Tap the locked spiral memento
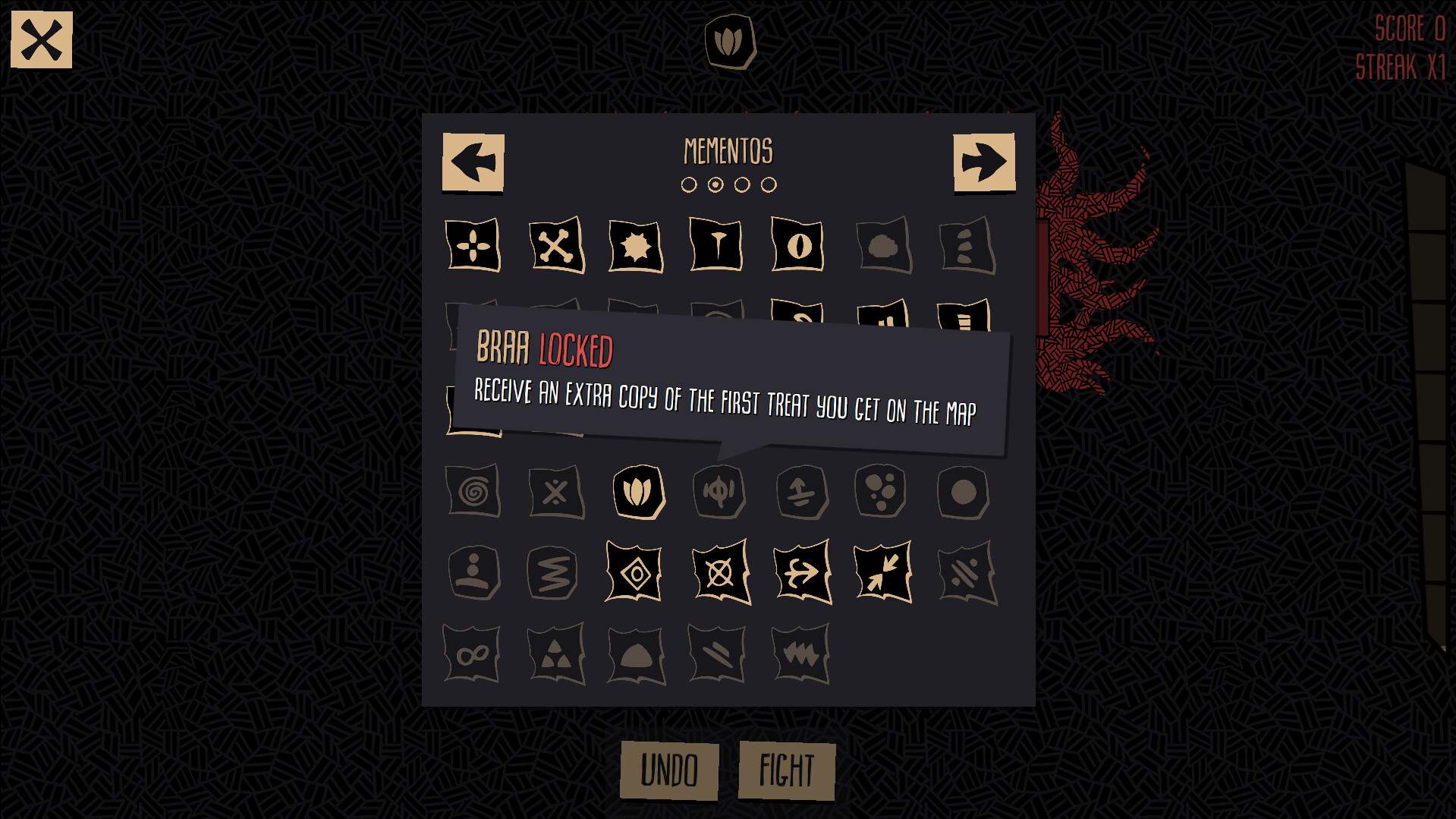 [x=473, y=492]
